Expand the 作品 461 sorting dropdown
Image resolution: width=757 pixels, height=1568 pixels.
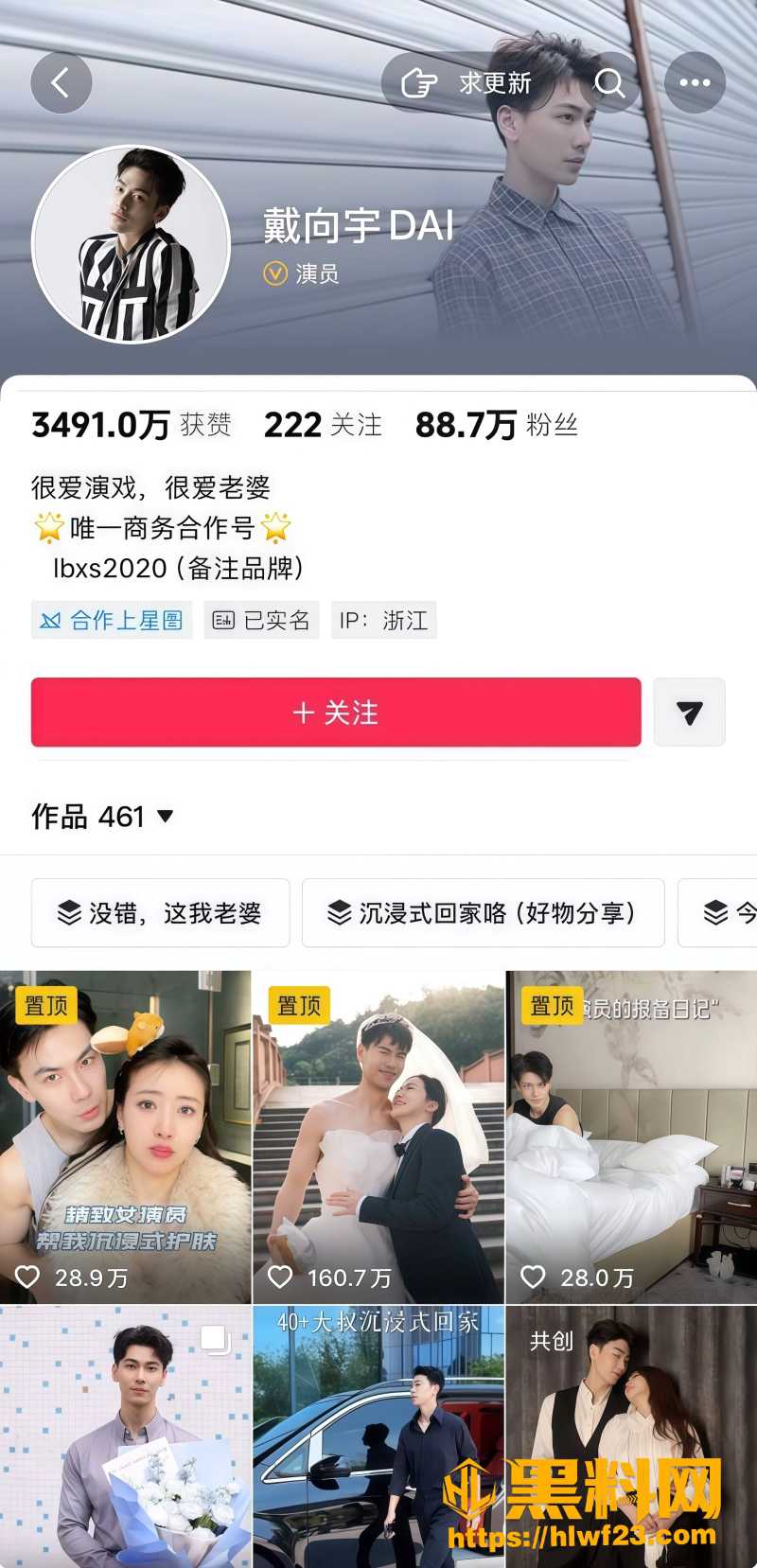click(x=103, y=816)
